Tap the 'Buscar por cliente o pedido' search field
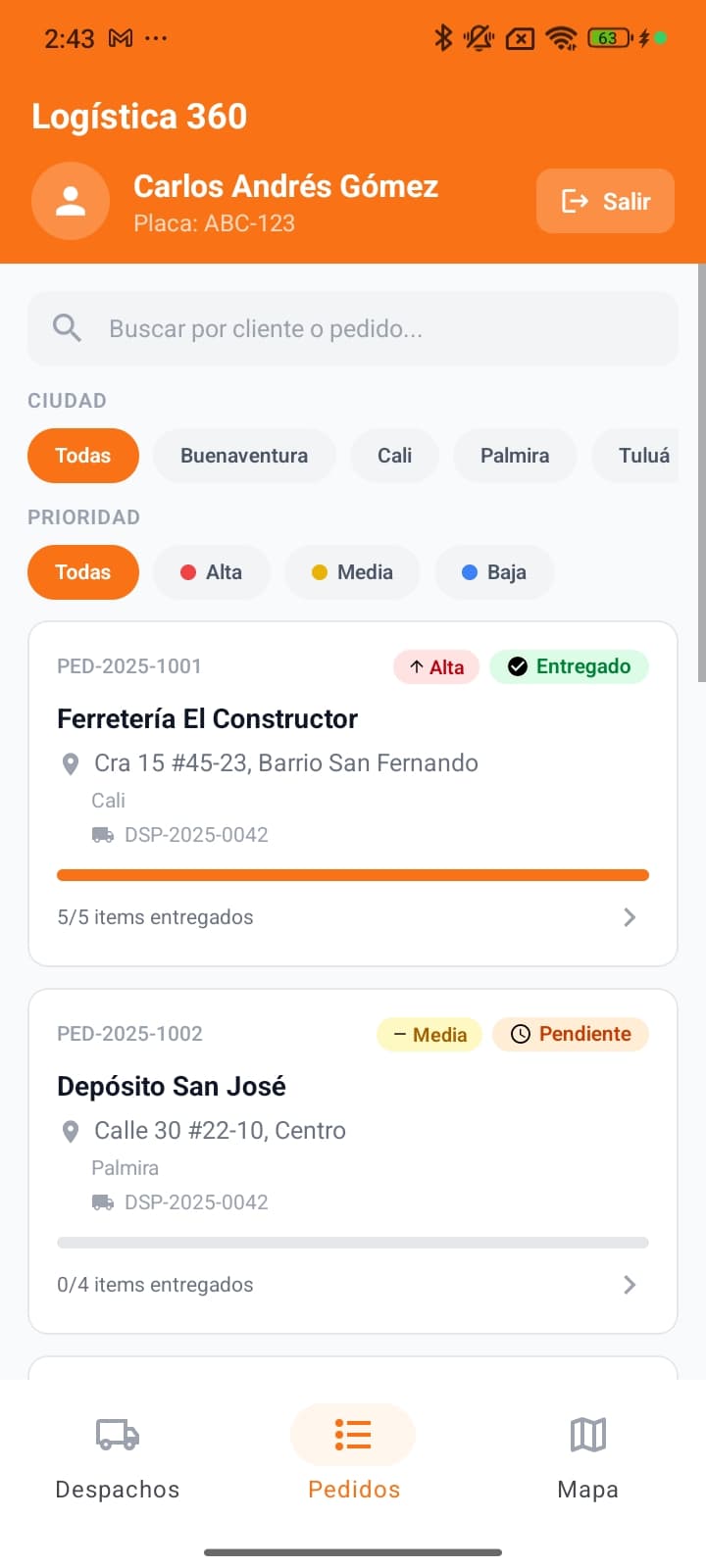This screenshot has height=1568, width=706. 294,327
